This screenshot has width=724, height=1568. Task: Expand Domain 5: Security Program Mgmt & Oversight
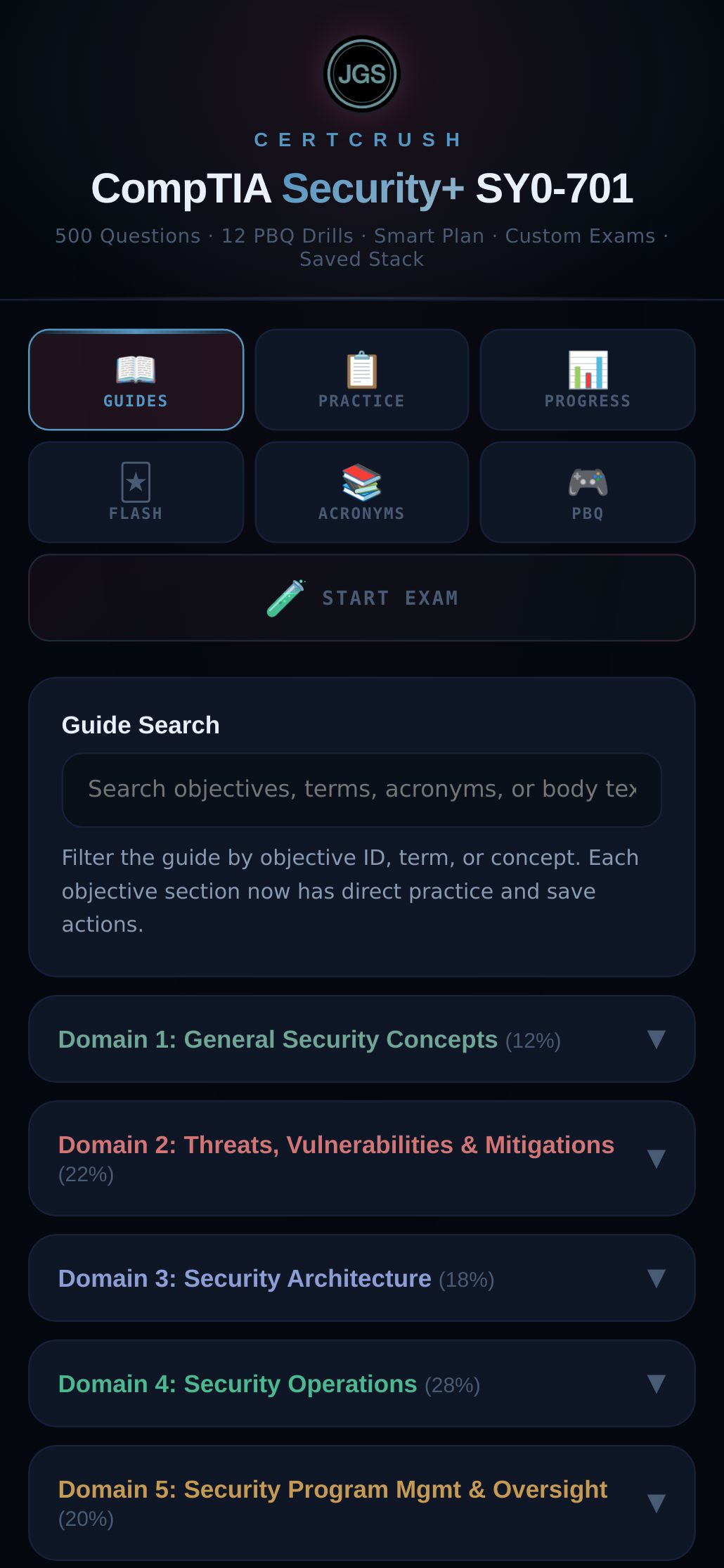click(361, 1503)
